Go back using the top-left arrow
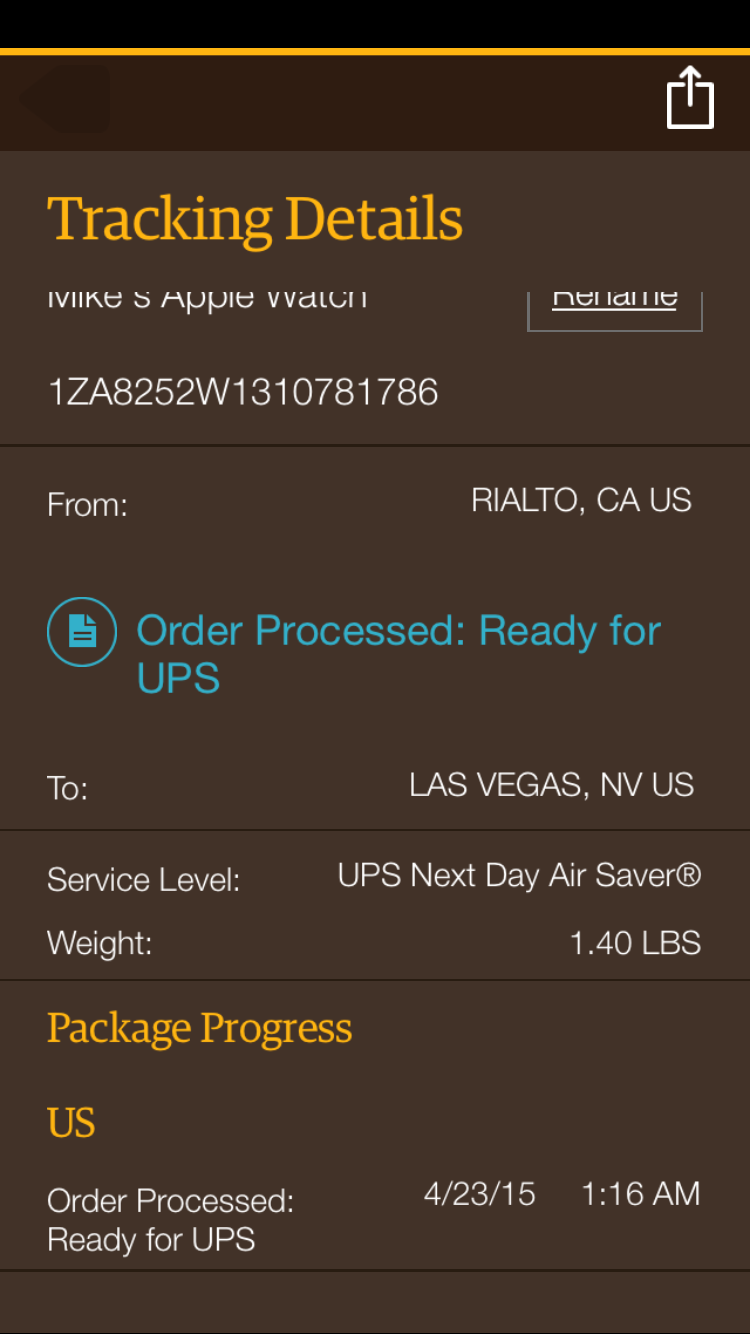The width and height of the screenshot is (750, 1334). [66, 99]
